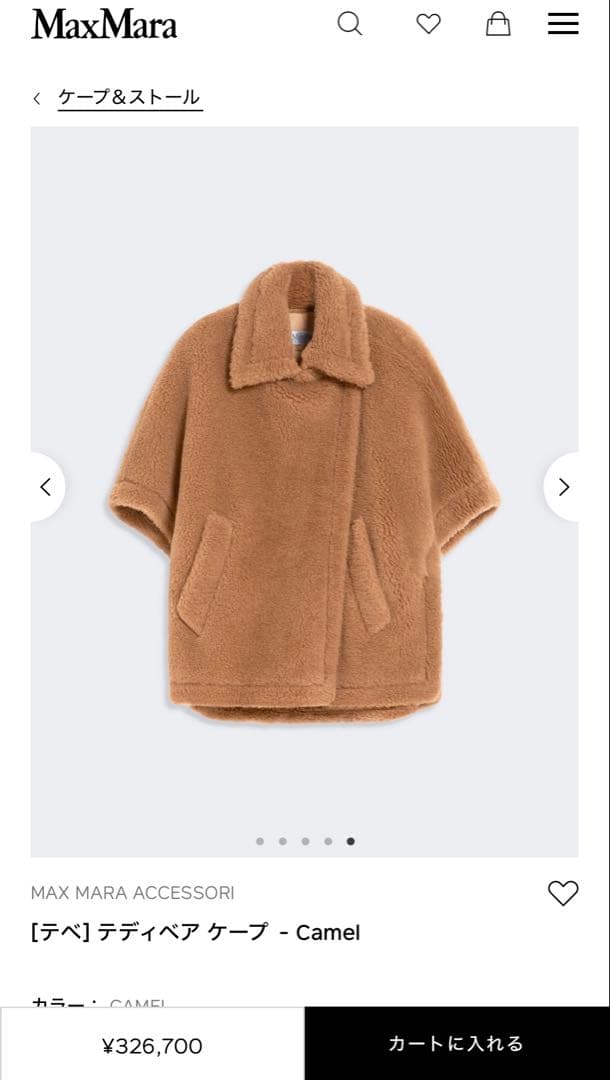The width and height of the screenshot is (610, 1080).
Task: Jump to first image dot indicator
Action: pos(260,841)
